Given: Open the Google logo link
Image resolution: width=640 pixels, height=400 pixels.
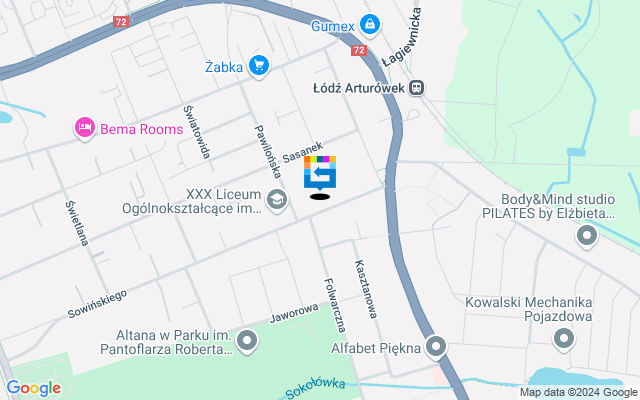Looking at the screenshot, I should point(33,388).
